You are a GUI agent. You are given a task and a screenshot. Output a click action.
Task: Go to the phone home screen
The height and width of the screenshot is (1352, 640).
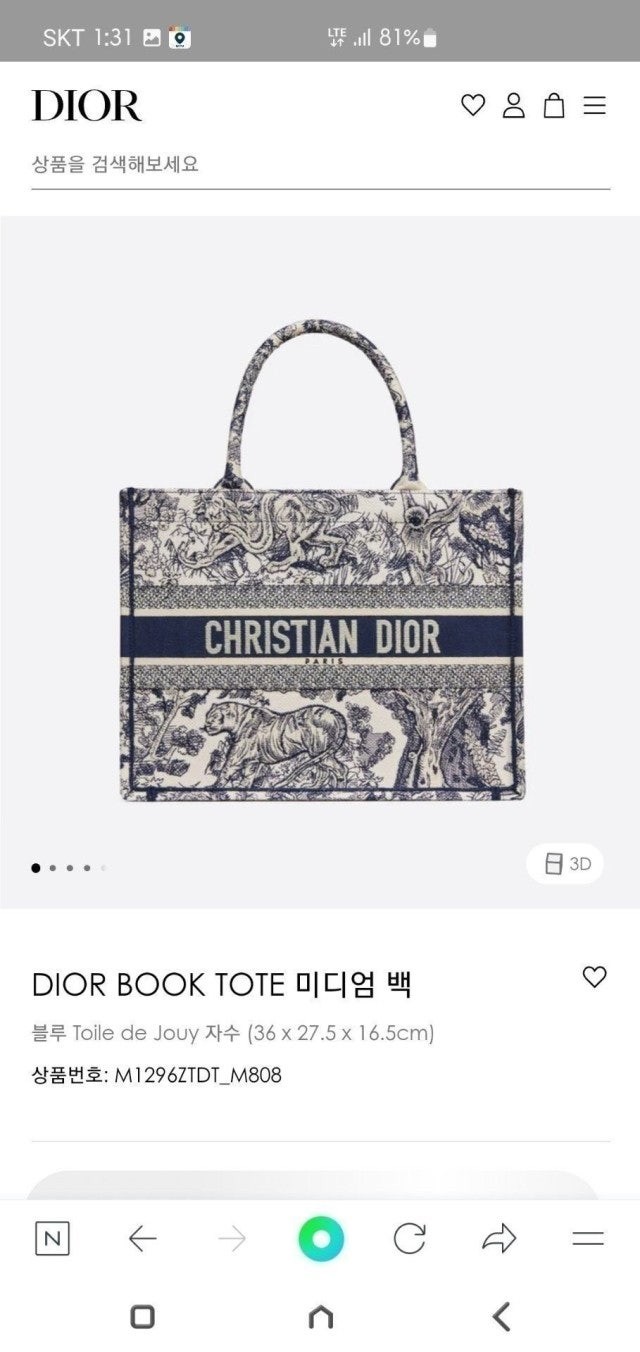[321, 1317]
